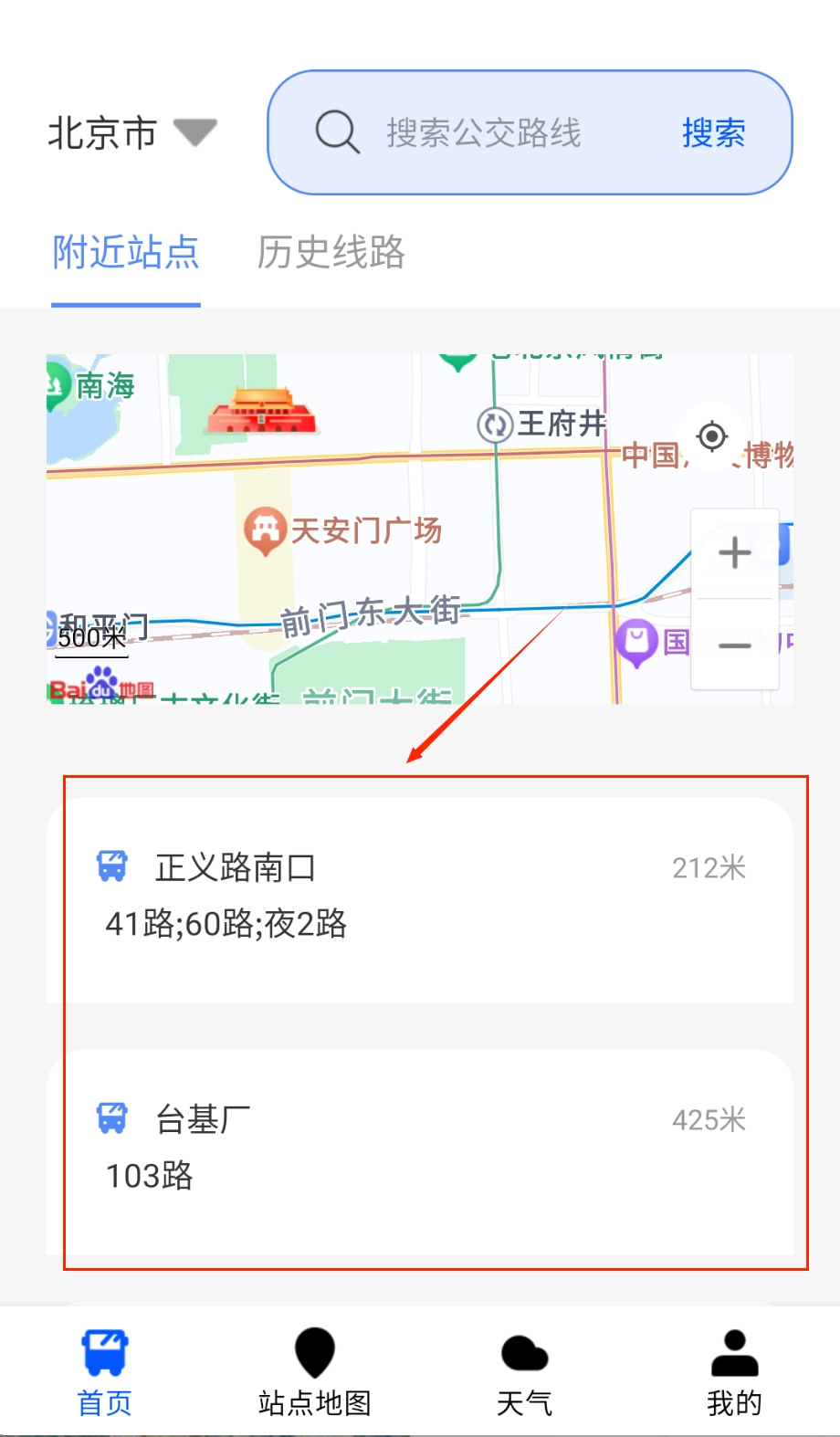Screen dimensions: 840x1437
Task: Click the map zoom-in plus control
Action: tap(734, 551)
